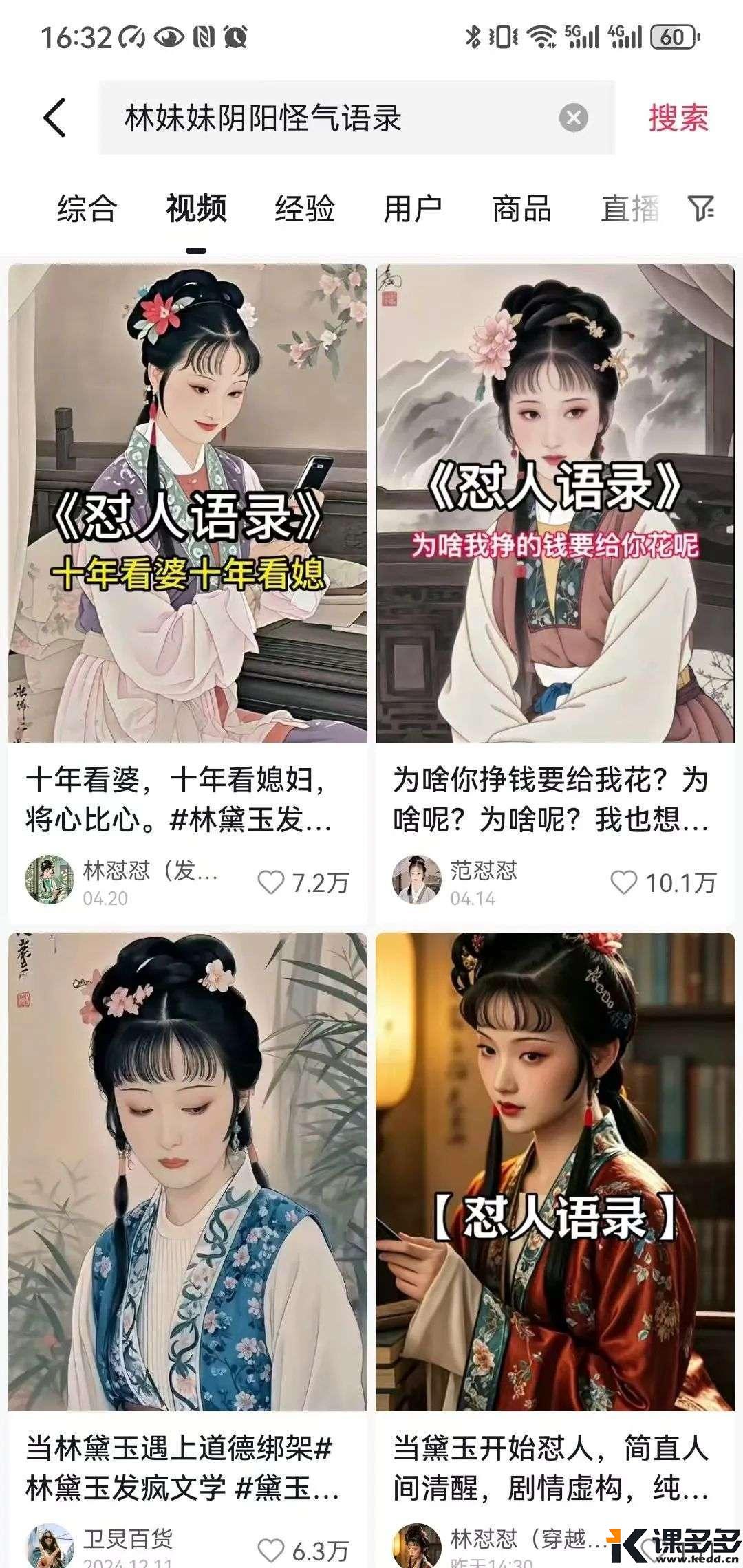Viewport: 743px width, 1568px height.
Task: Clear the search text with the X
Action: [x=573, y=118]
